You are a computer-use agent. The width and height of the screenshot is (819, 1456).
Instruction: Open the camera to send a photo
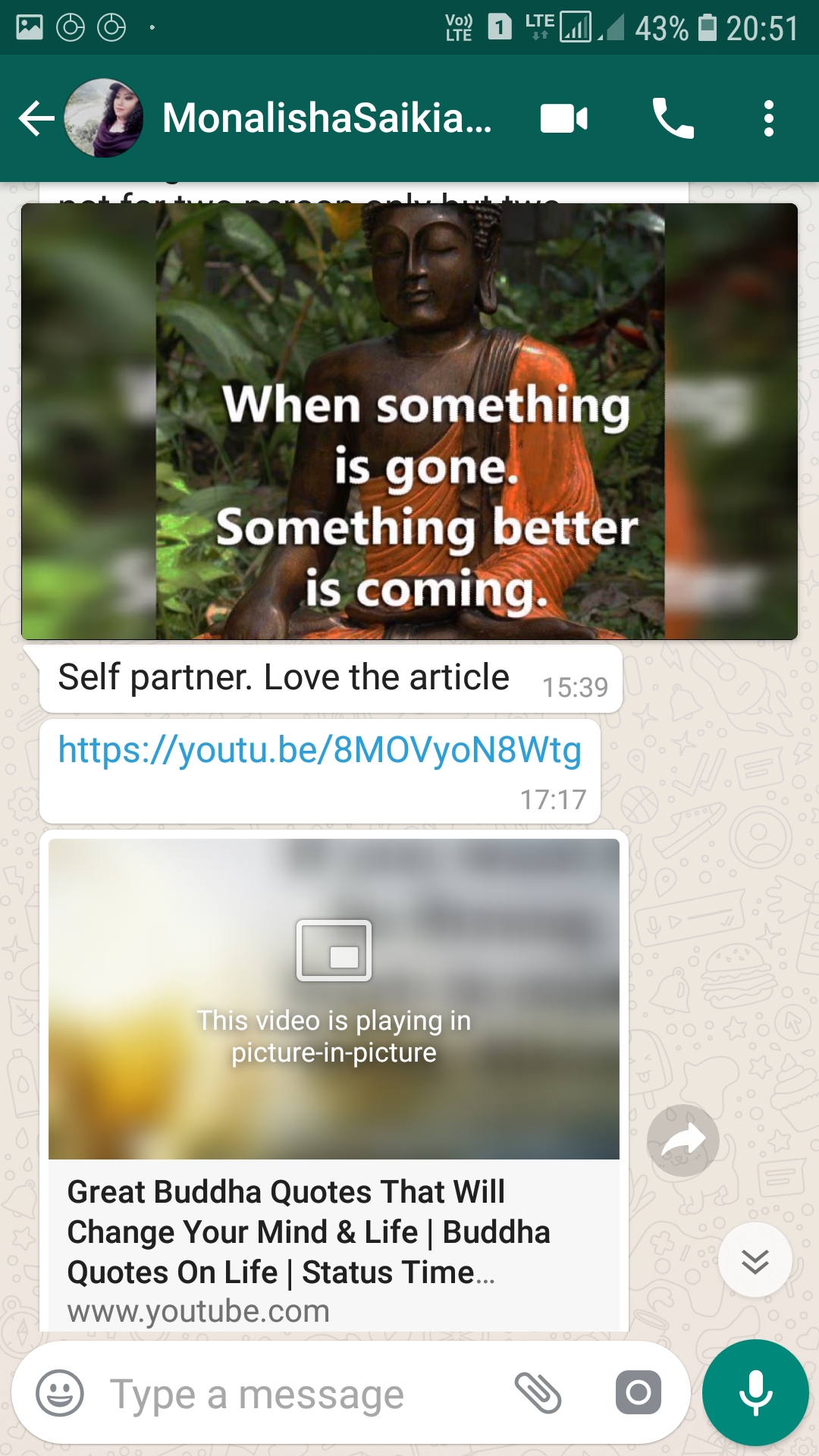638,1393
